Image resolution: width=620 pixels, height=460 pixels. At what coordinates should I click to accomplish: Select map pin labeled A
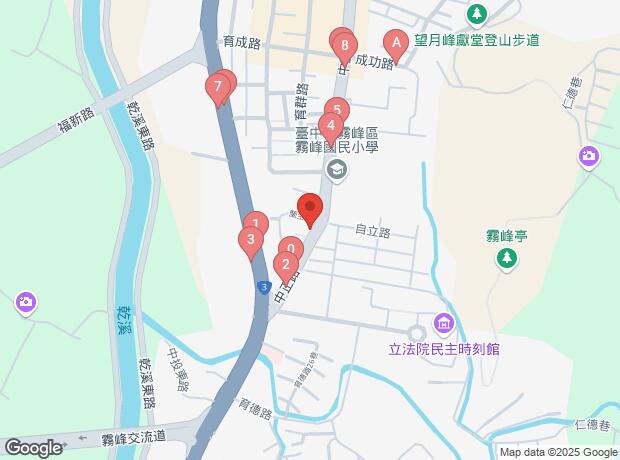click(396, 43)
